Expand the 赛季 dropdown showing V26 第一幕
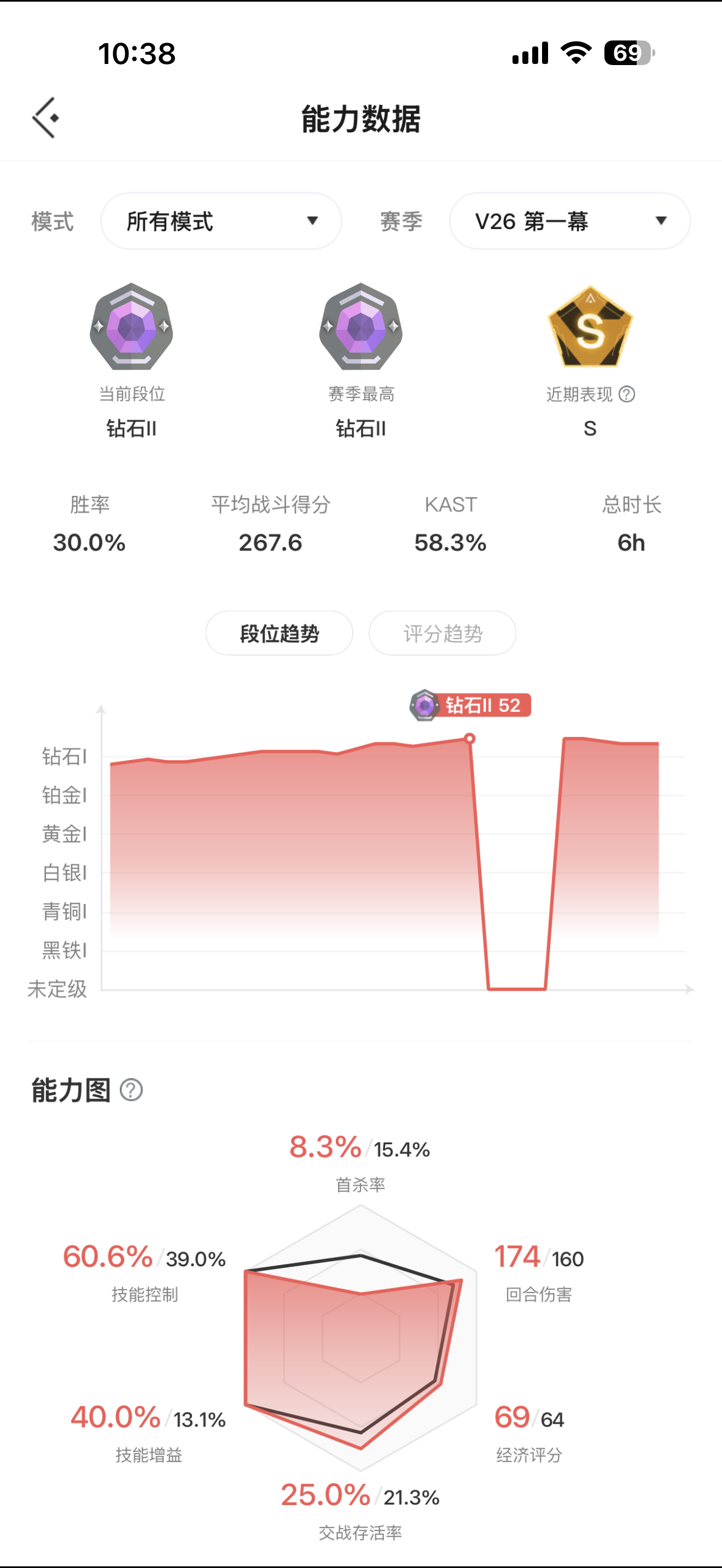The width and height of the screenshot is (722, 1568). point(569,221)
